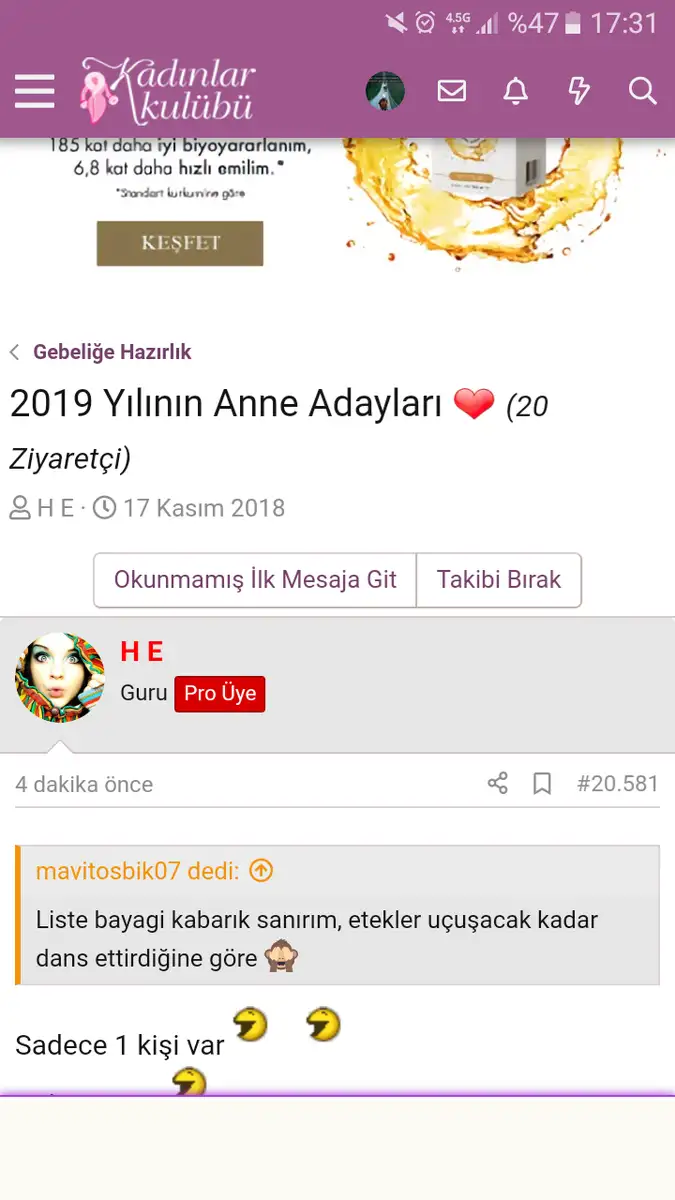
Task: Select Takibi Bırak to unfollow thread
Action: click(498, 580)
